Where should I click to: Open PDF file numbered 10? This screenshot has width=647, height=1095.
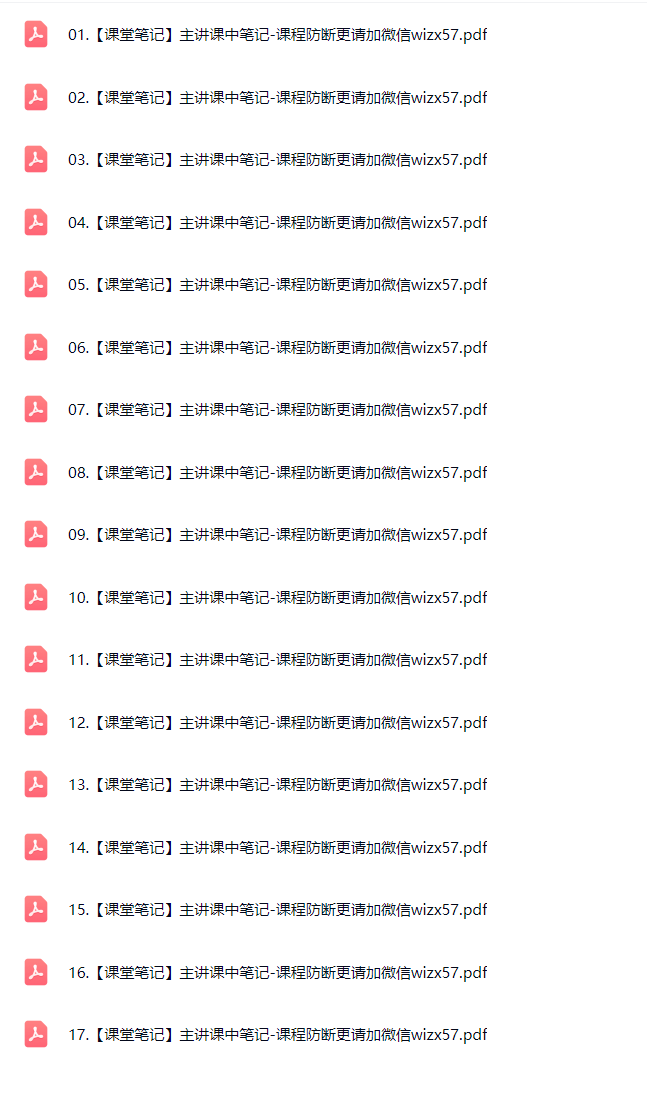277,598
